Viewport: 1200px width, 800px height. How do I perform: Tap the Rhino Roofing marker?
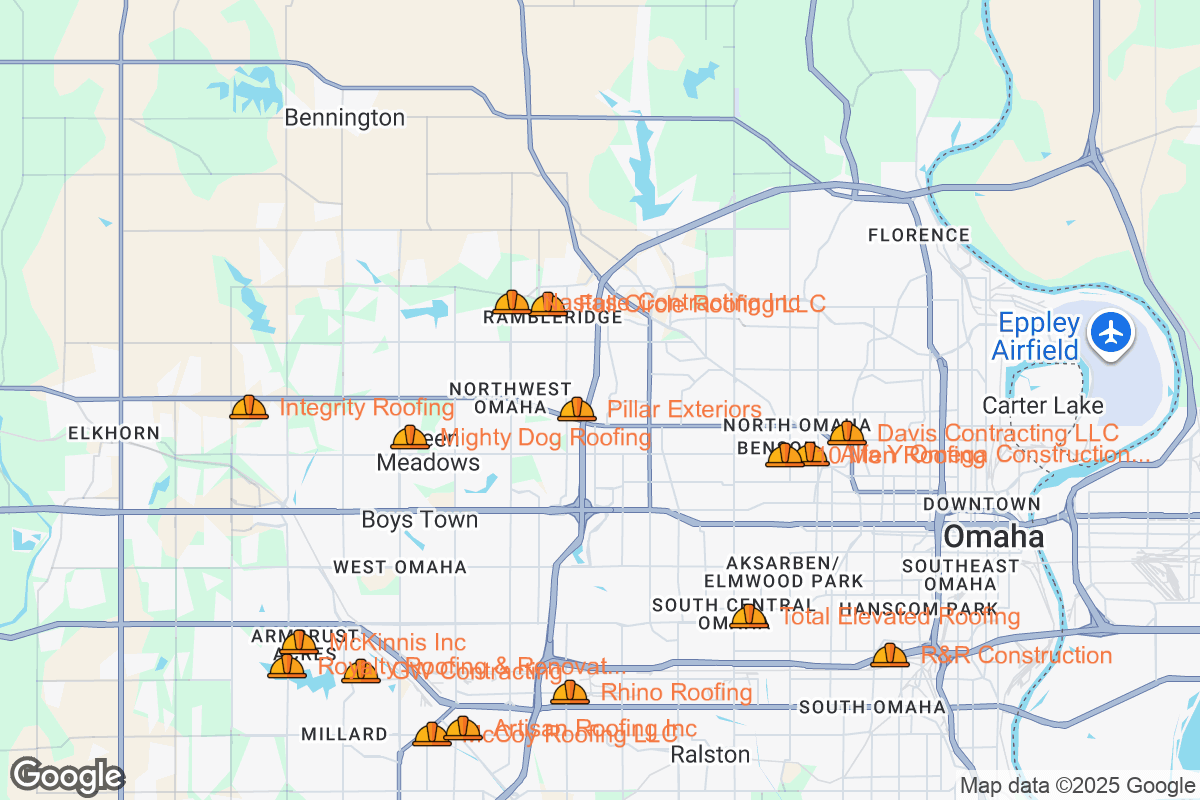570,692
